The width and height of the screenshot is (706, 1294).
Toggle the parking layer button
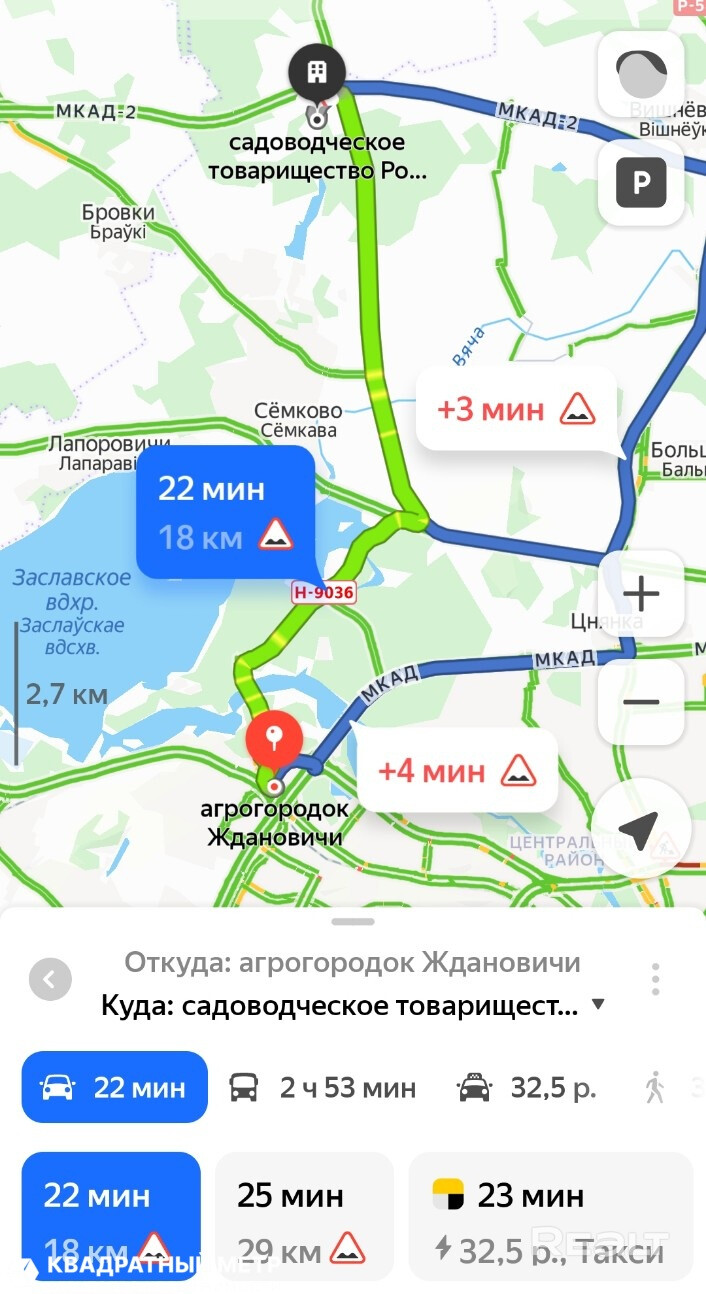641,182
